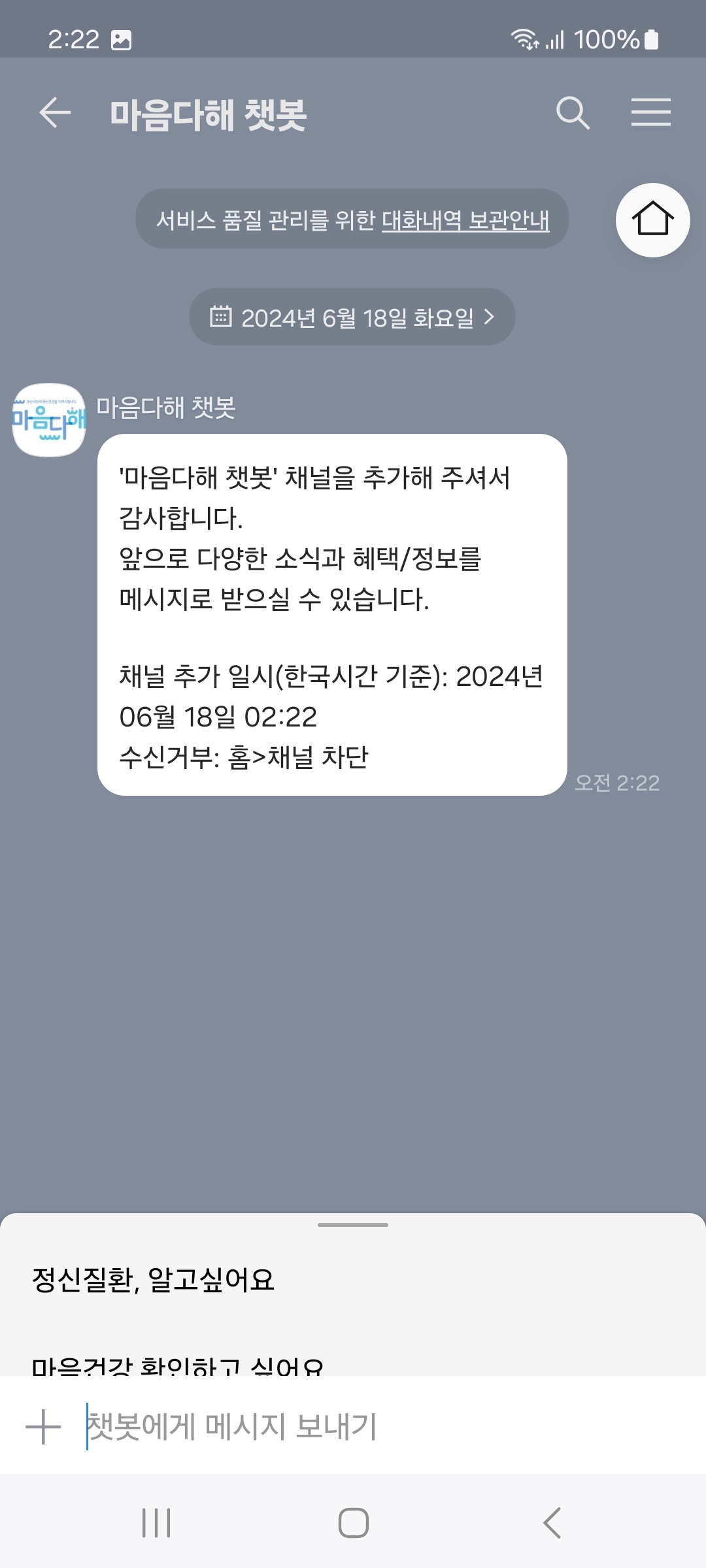Tap the system home button
The height and width of the screenshot is (1568, 706).
click(x=353, y=1523)
